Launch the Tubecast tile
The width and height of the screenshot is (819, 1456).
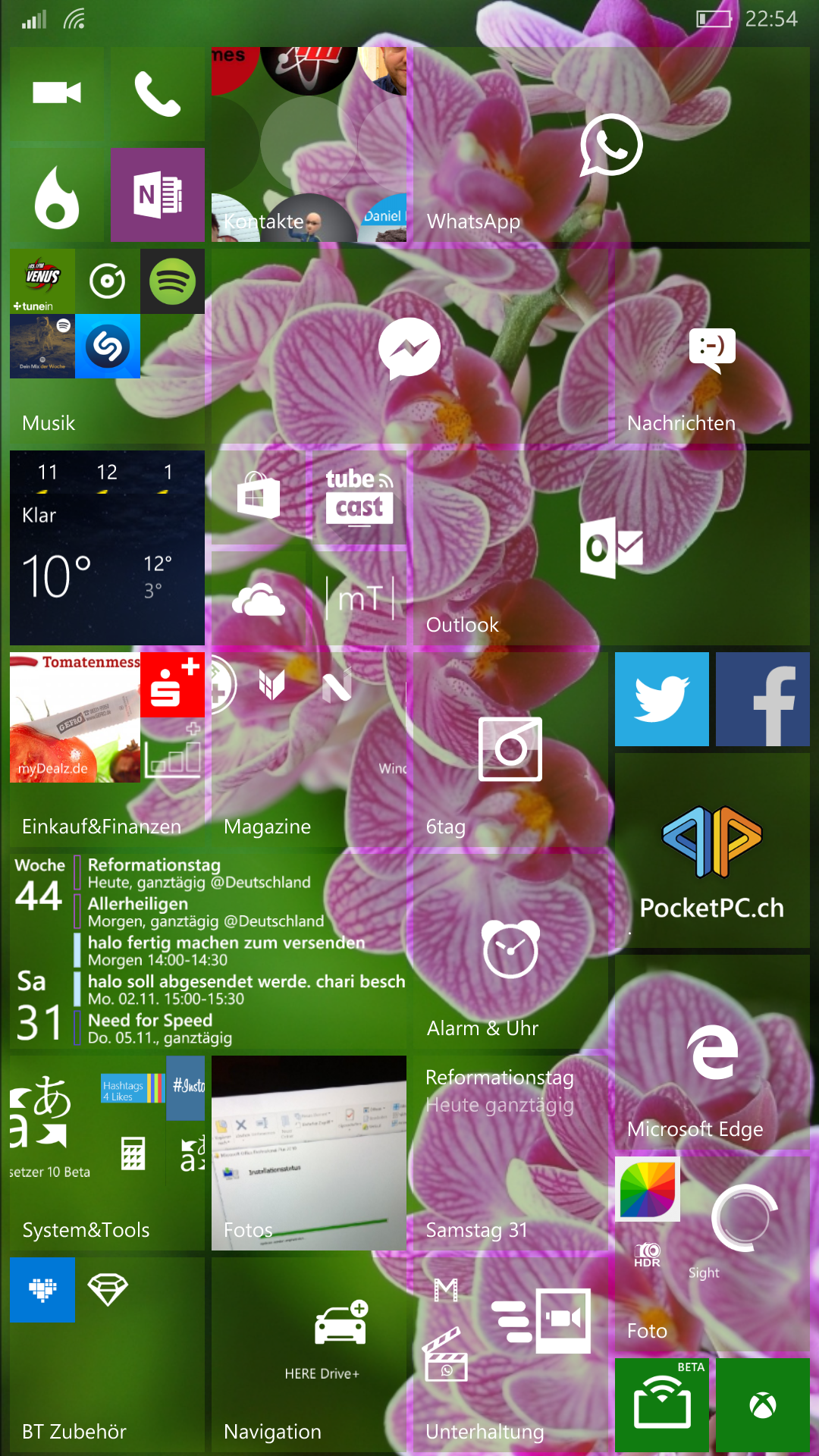click(359, 497)
